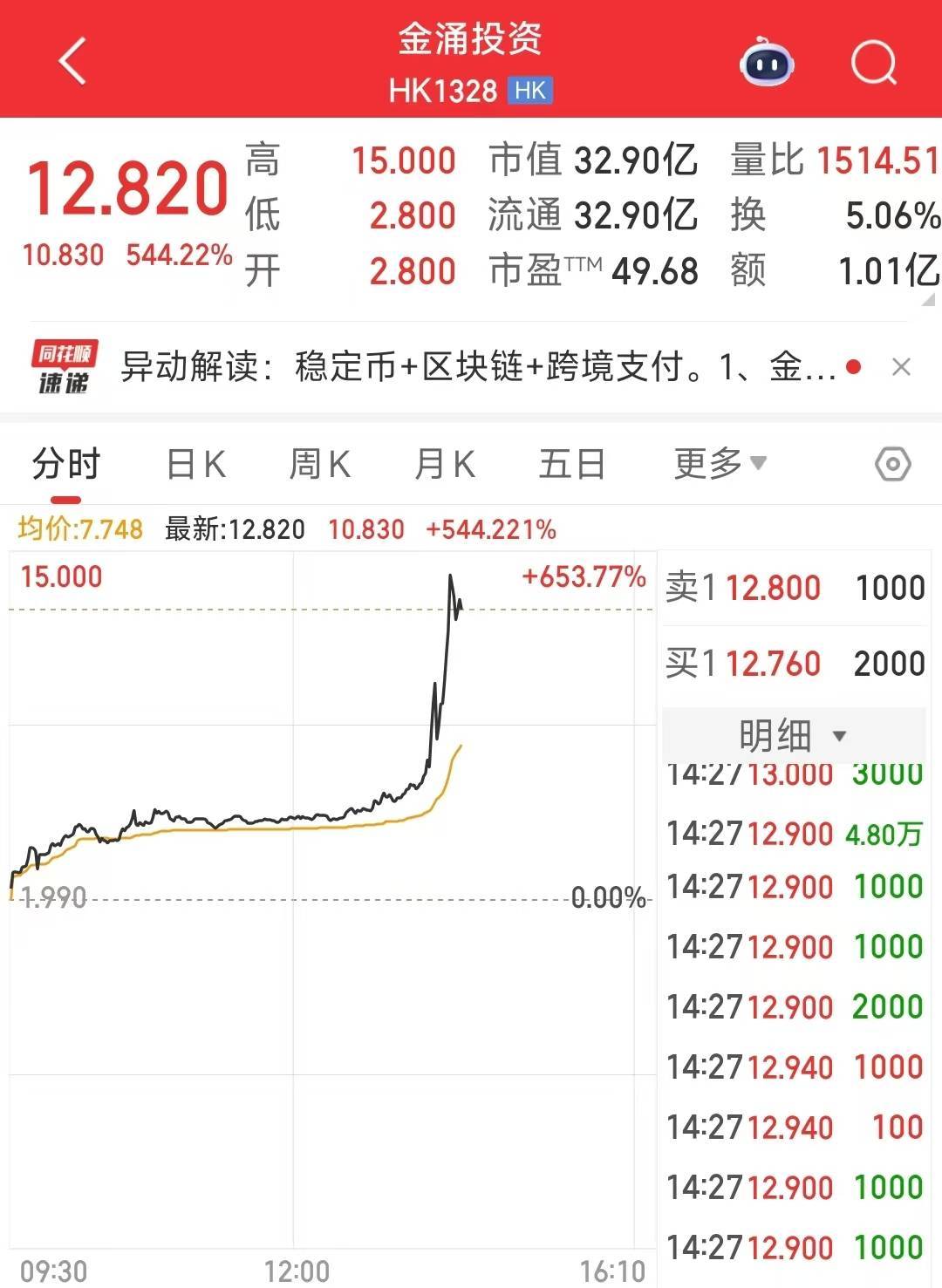This screenshot has height=1288, width=942.
Task: Expand quote details via corner triangle
Action: [928, 300]
